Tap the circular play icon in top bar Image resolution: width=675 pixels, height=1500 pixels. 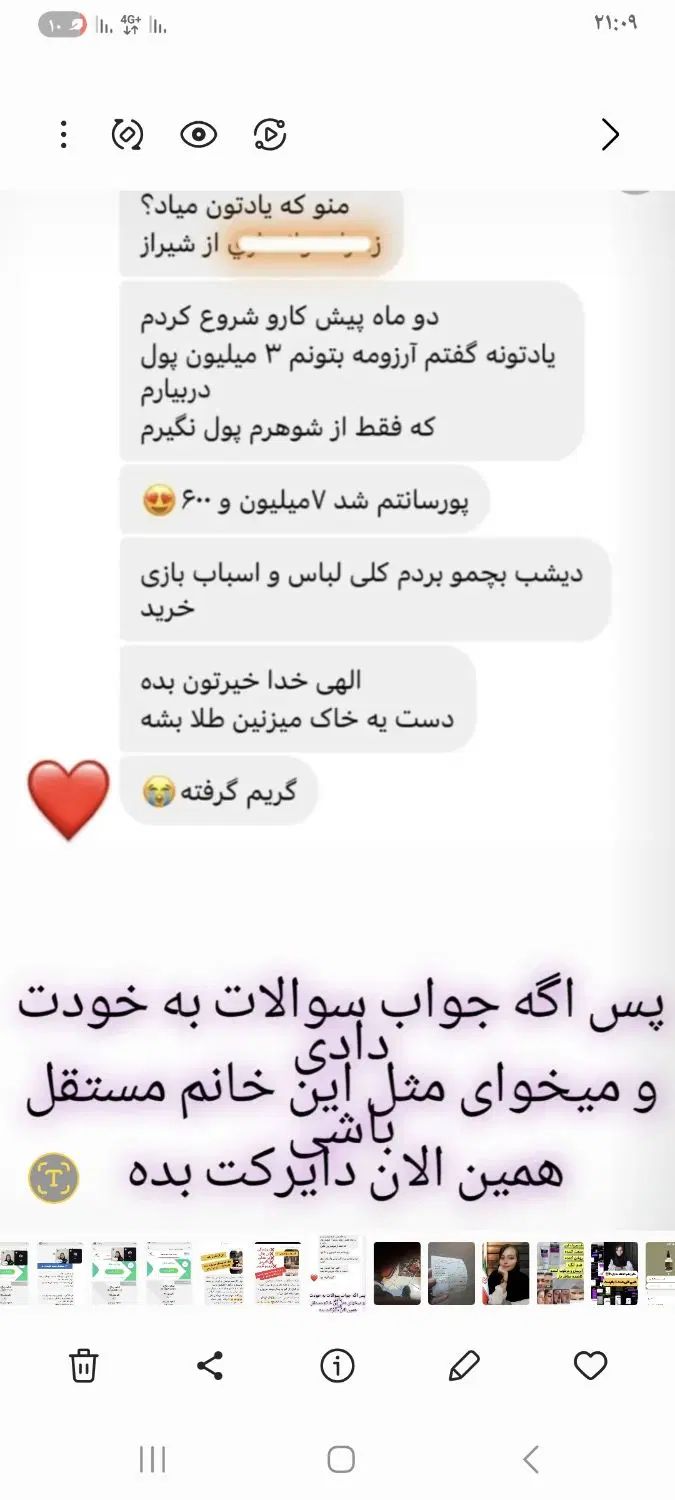pos(270,135)
